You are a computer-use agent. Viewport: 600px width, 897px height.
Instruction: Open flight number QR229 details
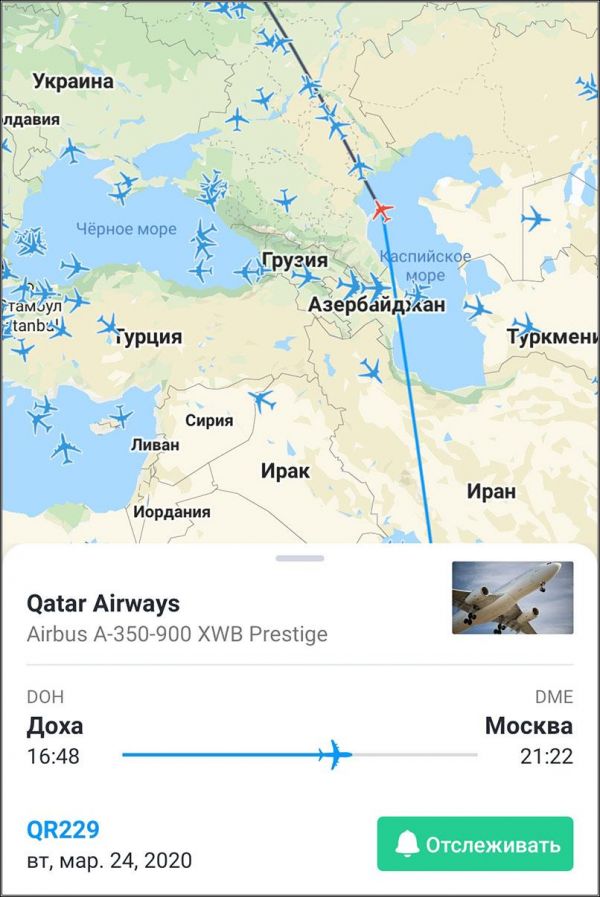(63, 829)
